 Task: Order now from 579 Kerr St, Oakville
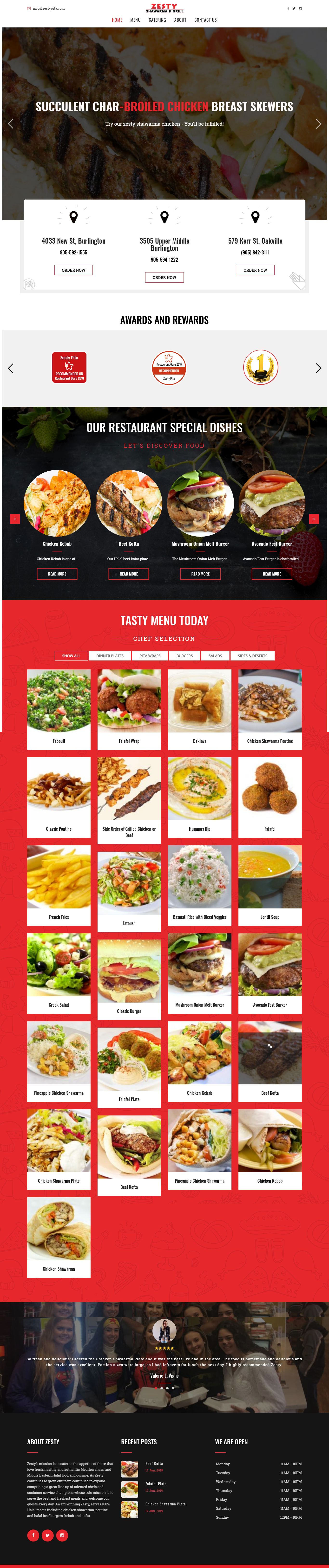[255, 270]
